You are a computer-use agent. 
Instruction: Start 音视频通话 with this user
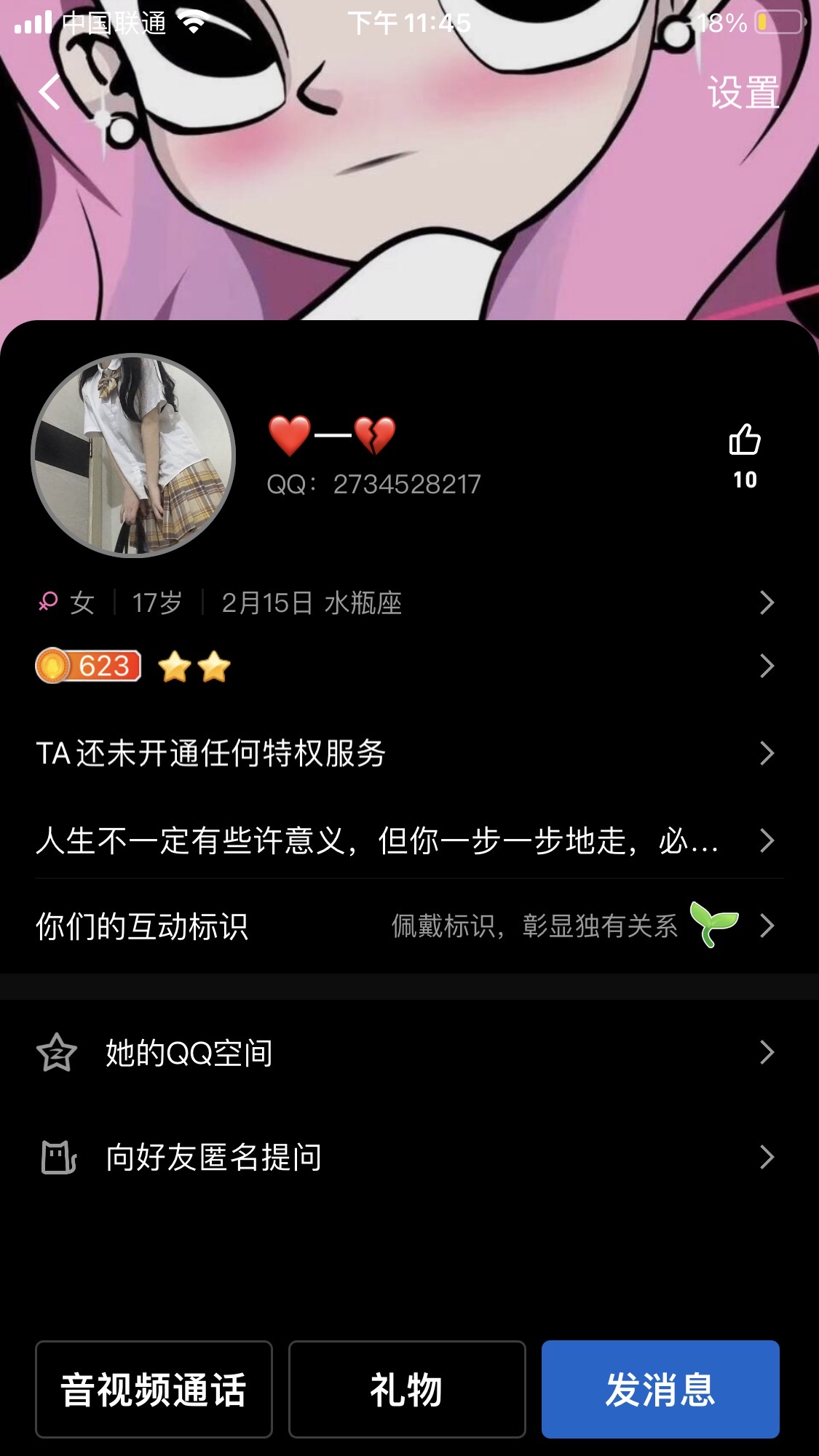tap(154, 1389)
